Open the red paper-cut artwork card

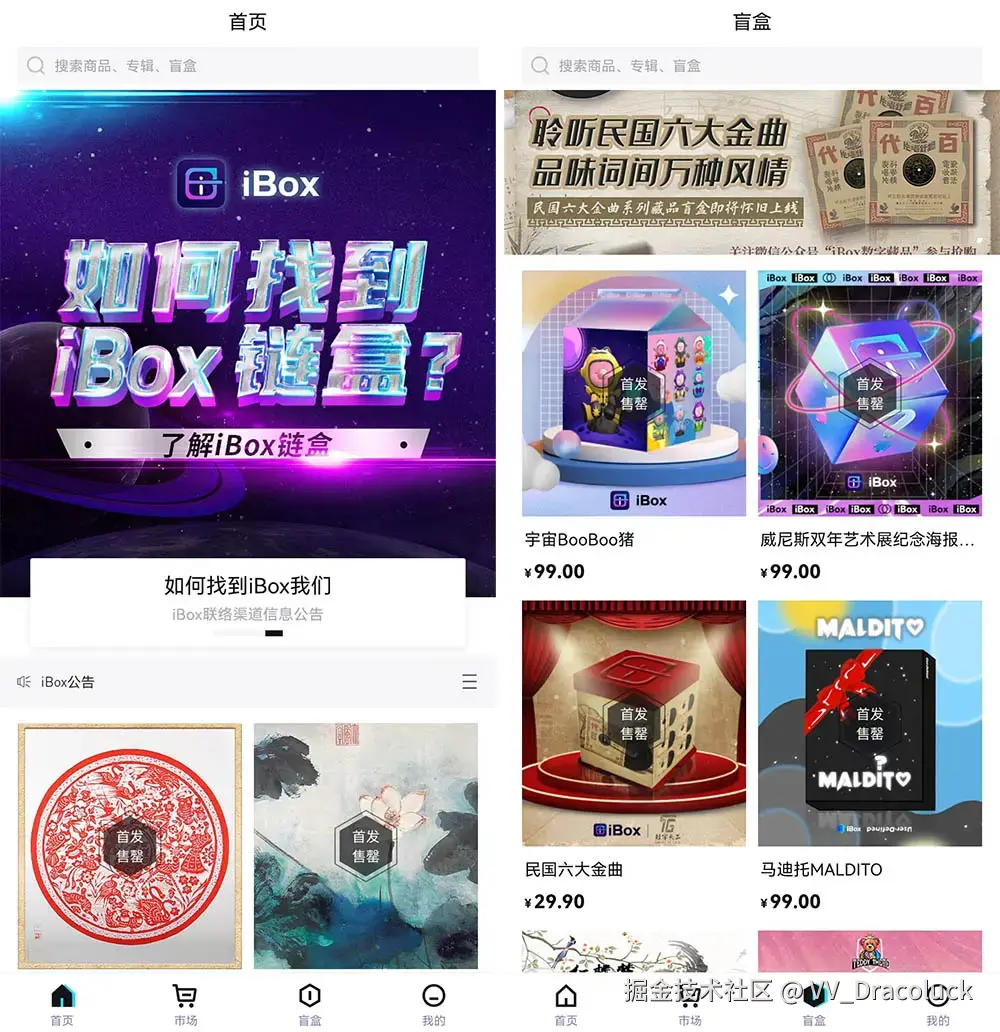(130, 846)
